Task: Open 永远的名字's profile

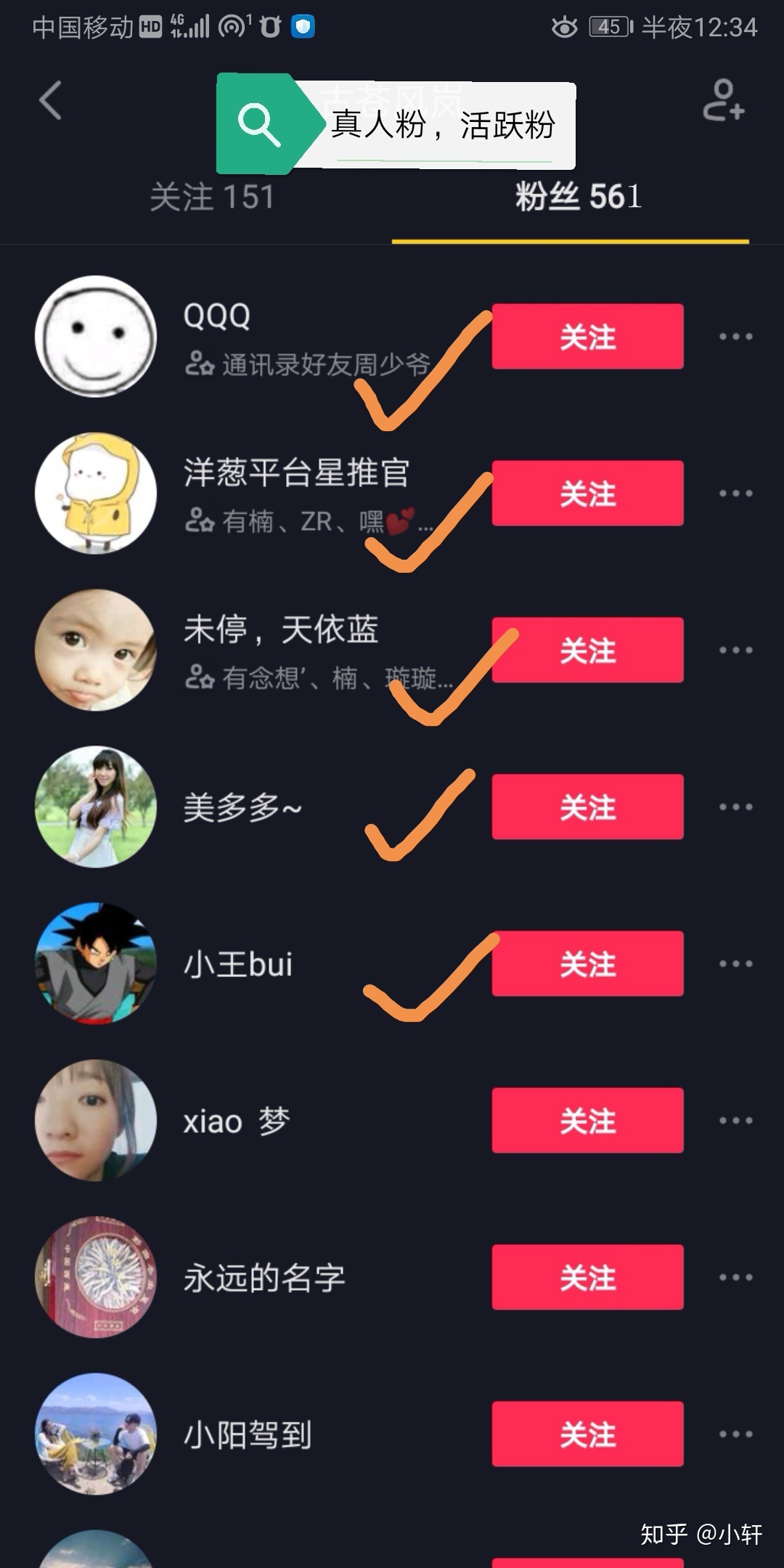Action: click(x=96, y=1278)
